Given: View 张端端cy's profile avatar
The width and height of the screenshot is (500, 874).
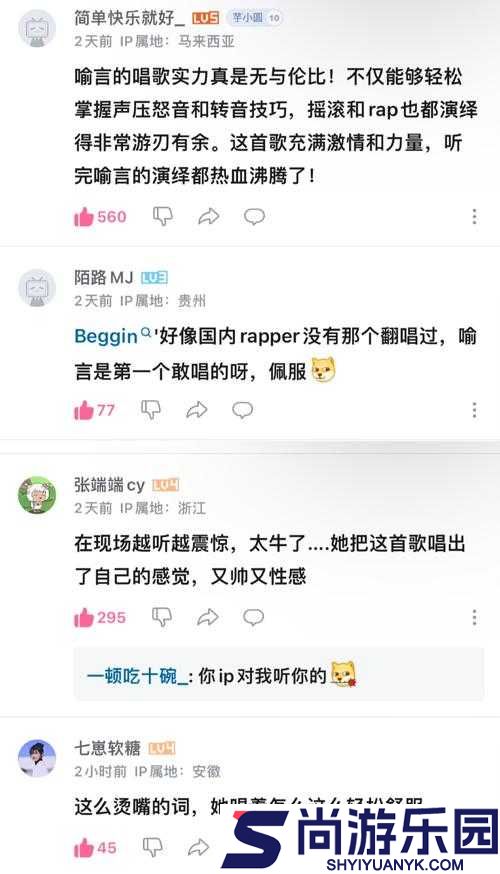Looking at the screenshot, I should click(x=37, y=494).
